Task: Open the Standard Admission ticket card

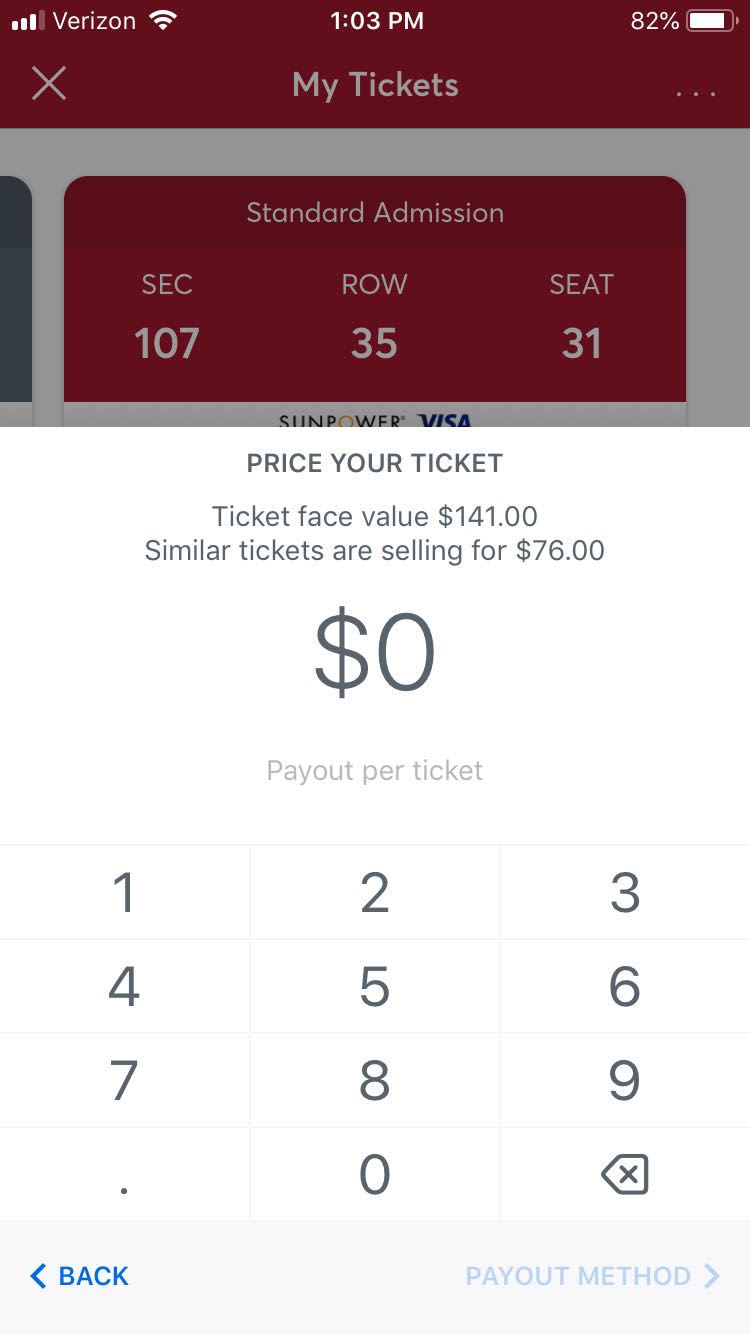Action: (x=374, y=300)
